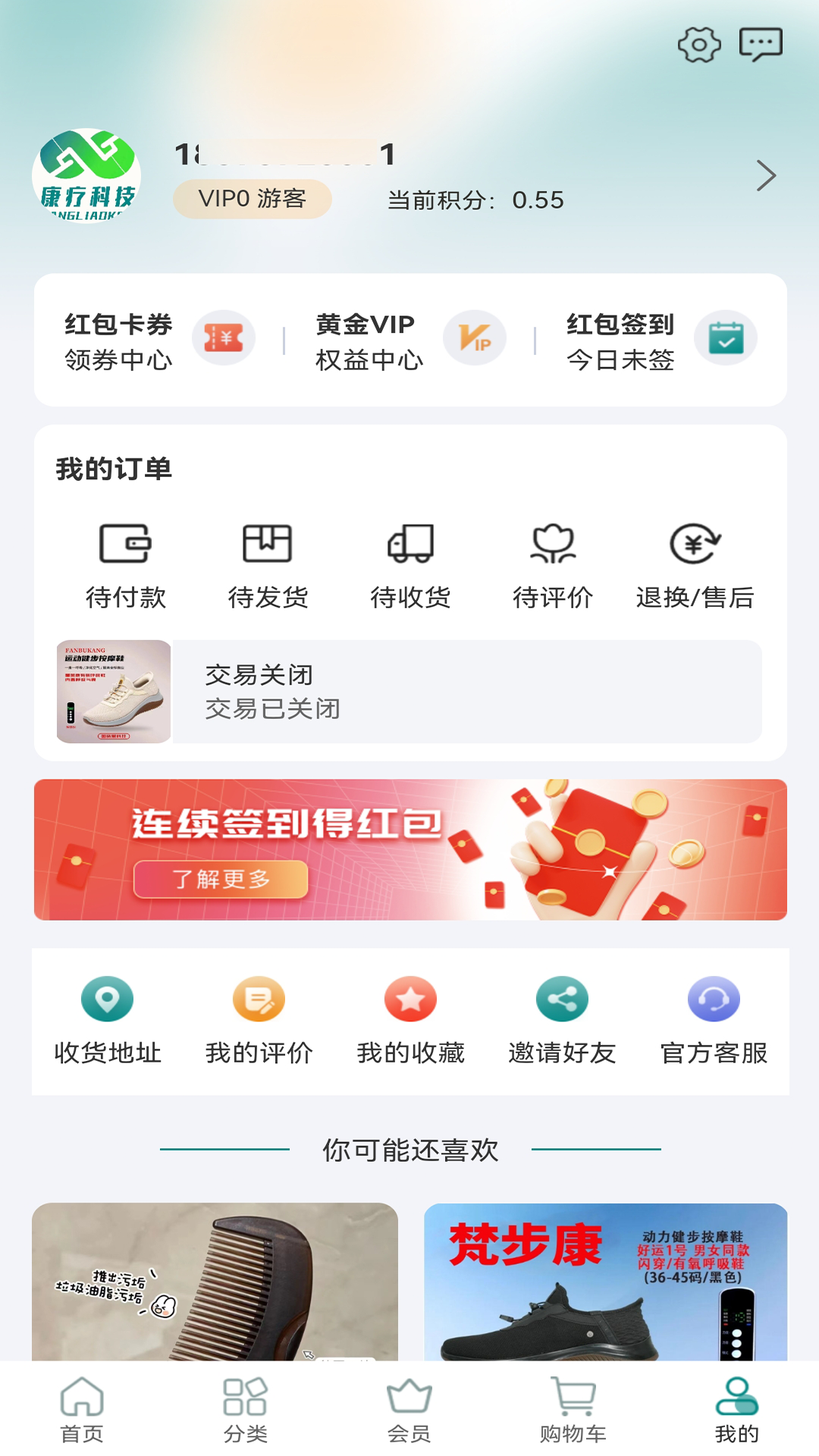This screenshot has height=1456, width=819.
Task: Open the settings gear at top right
Action: coord(698,44)
